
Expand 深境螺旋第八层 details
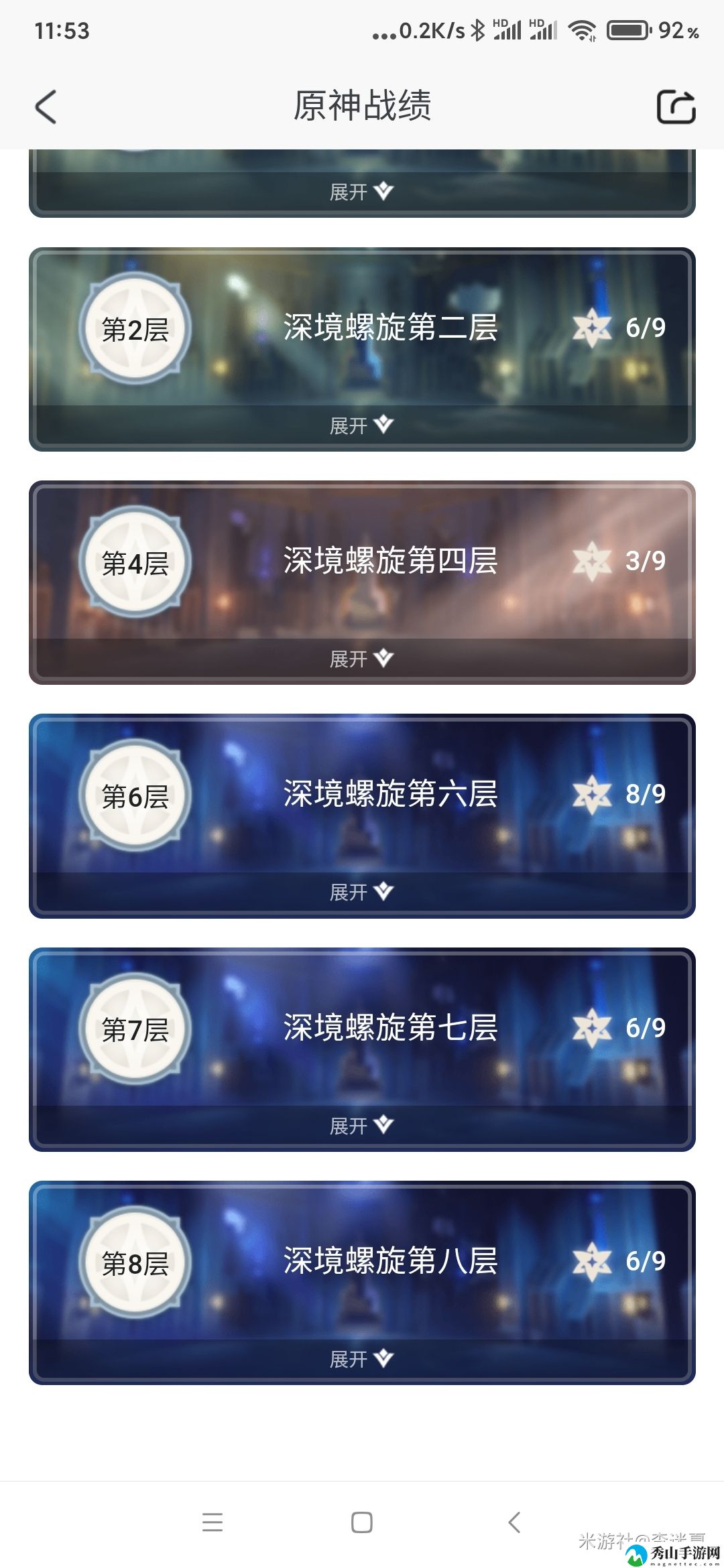point(361,1359)
